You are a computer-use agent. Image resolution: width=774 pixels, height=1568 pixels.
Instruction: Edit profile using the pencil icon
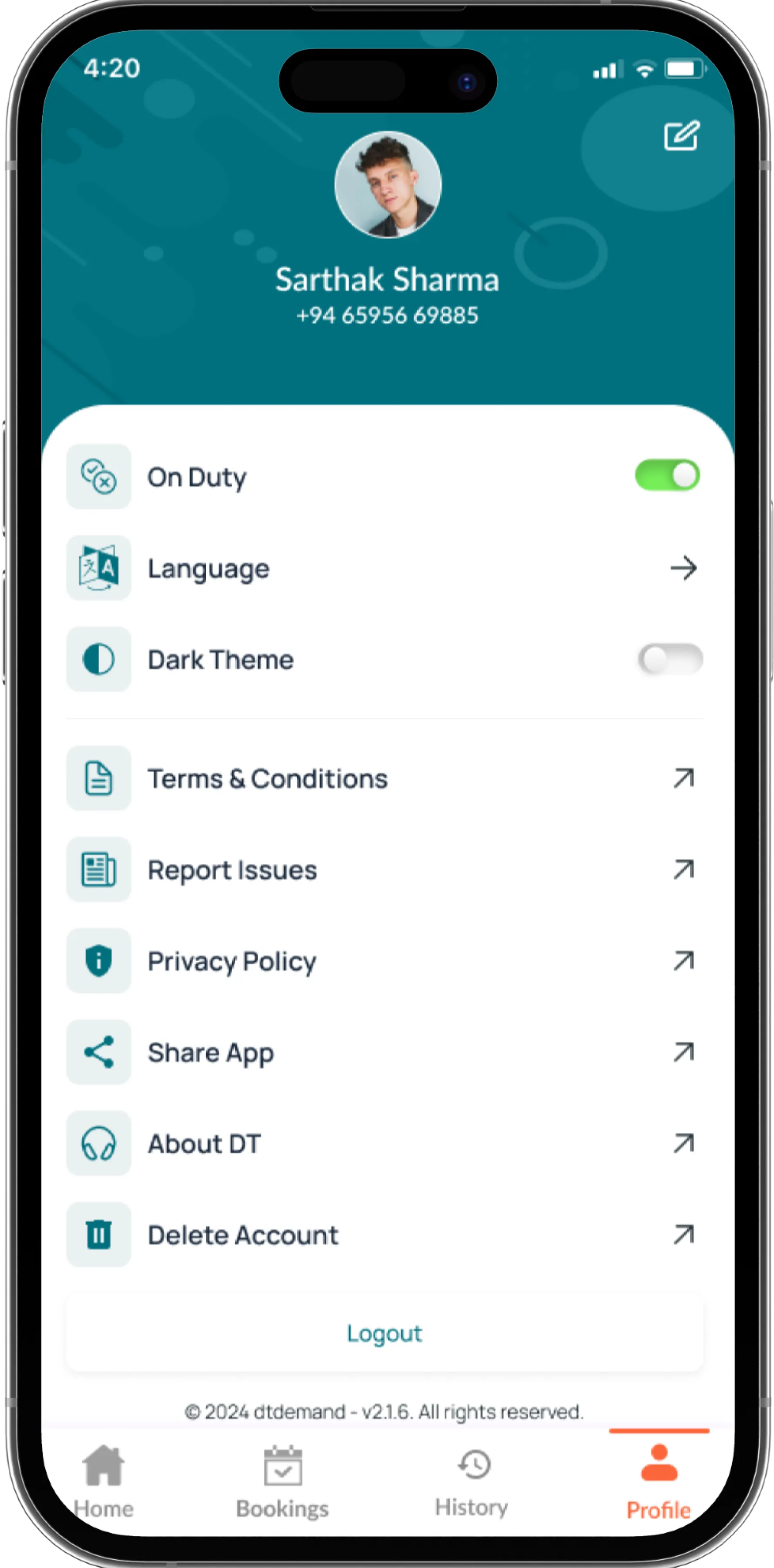click(x=682, y=135)
